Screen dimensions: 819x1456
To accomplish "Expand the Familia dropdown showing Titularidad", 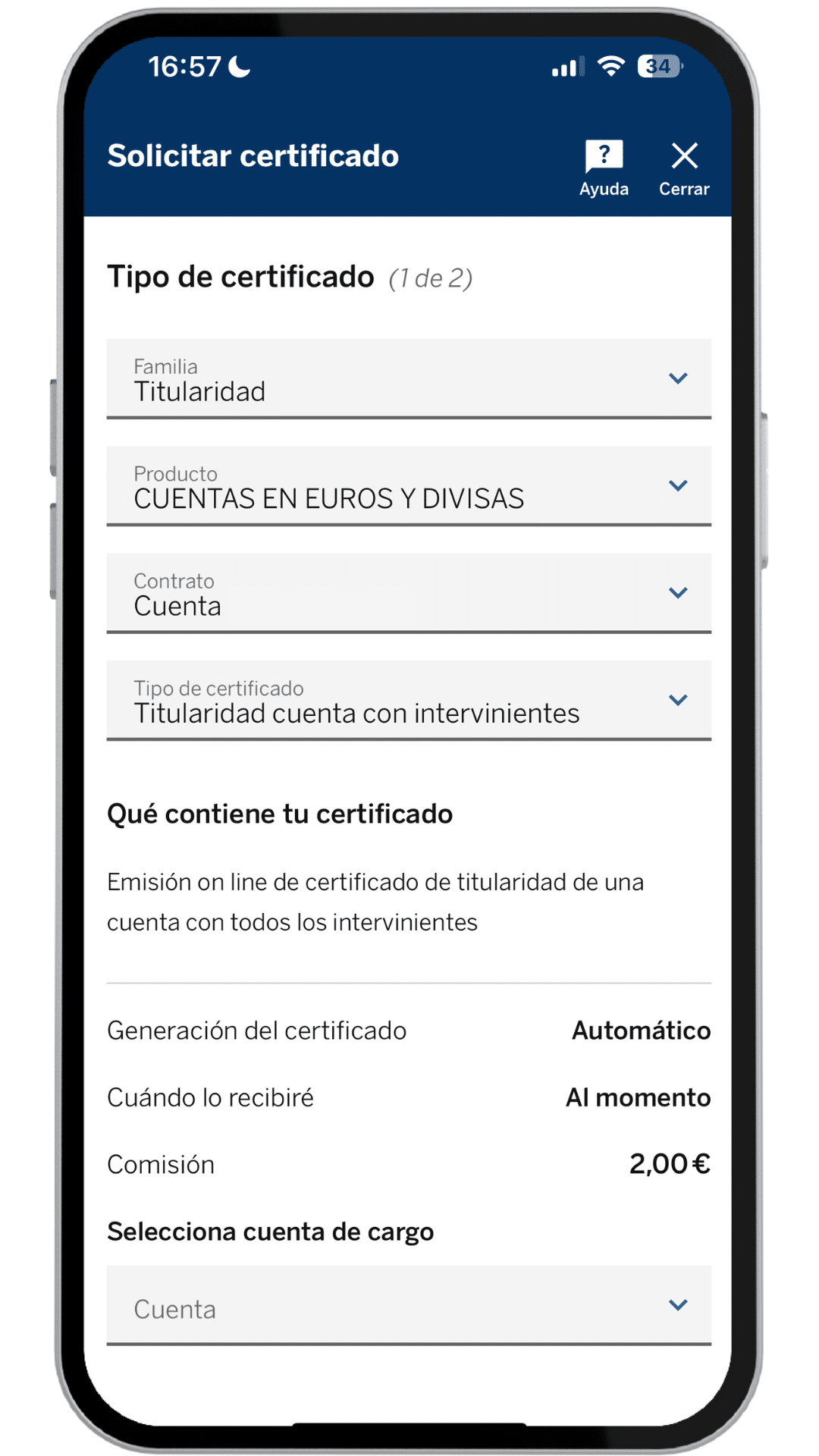I will click(409, 378).
